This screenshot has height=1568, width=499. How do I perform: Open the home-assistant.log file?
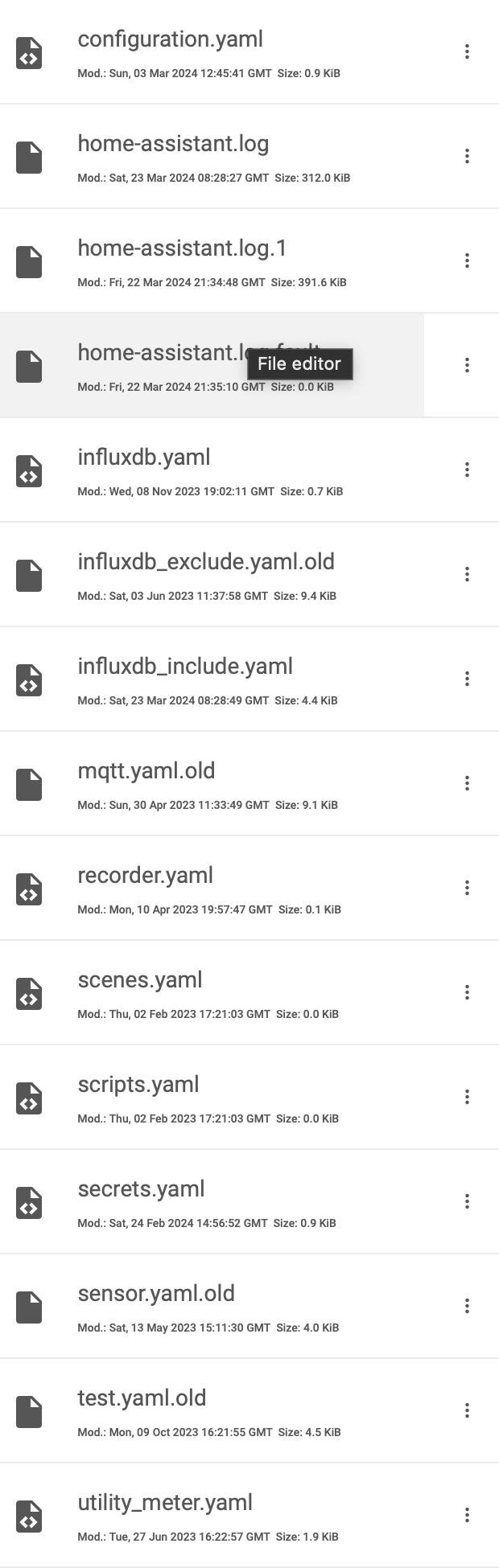point(173,145)
